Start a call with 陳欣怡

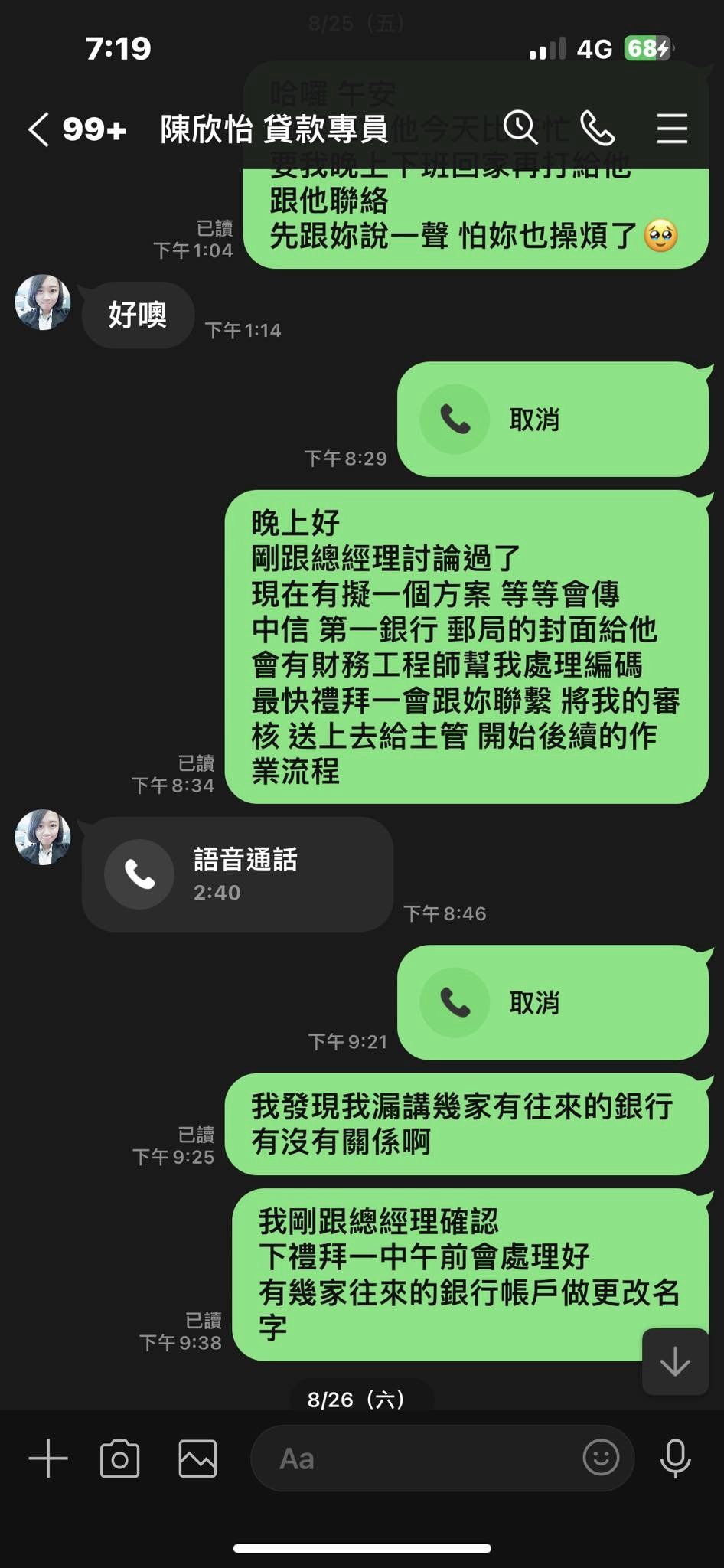coord(597,128)
